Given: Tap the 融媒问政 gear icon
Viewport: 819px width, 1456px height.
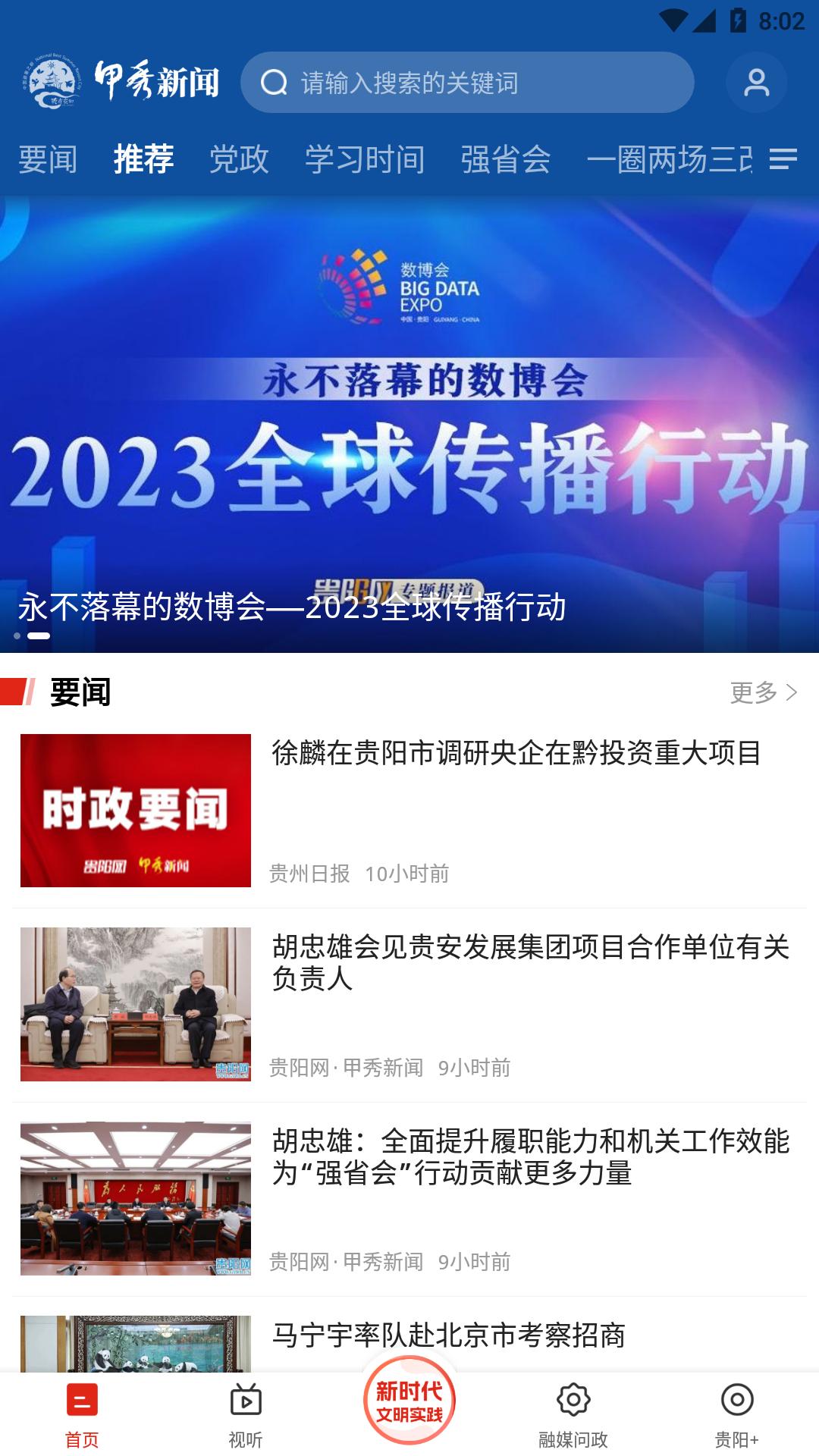Looking at the screenshot, I should tap(574, 1407).
